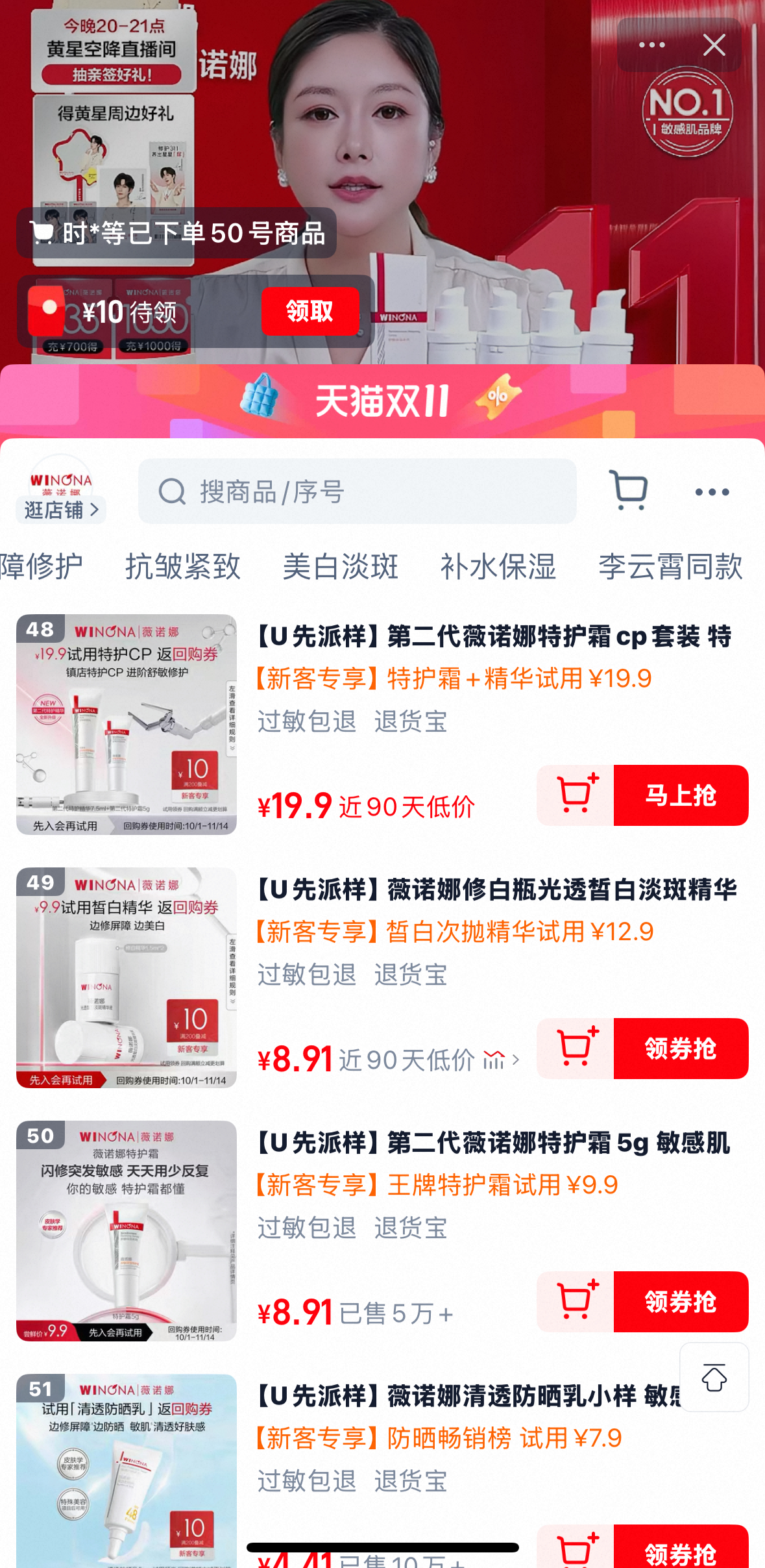Claim the ¥10 red packet with 领取
Viewport: 765px width, 1568px height.
click(x=310, y=311)
